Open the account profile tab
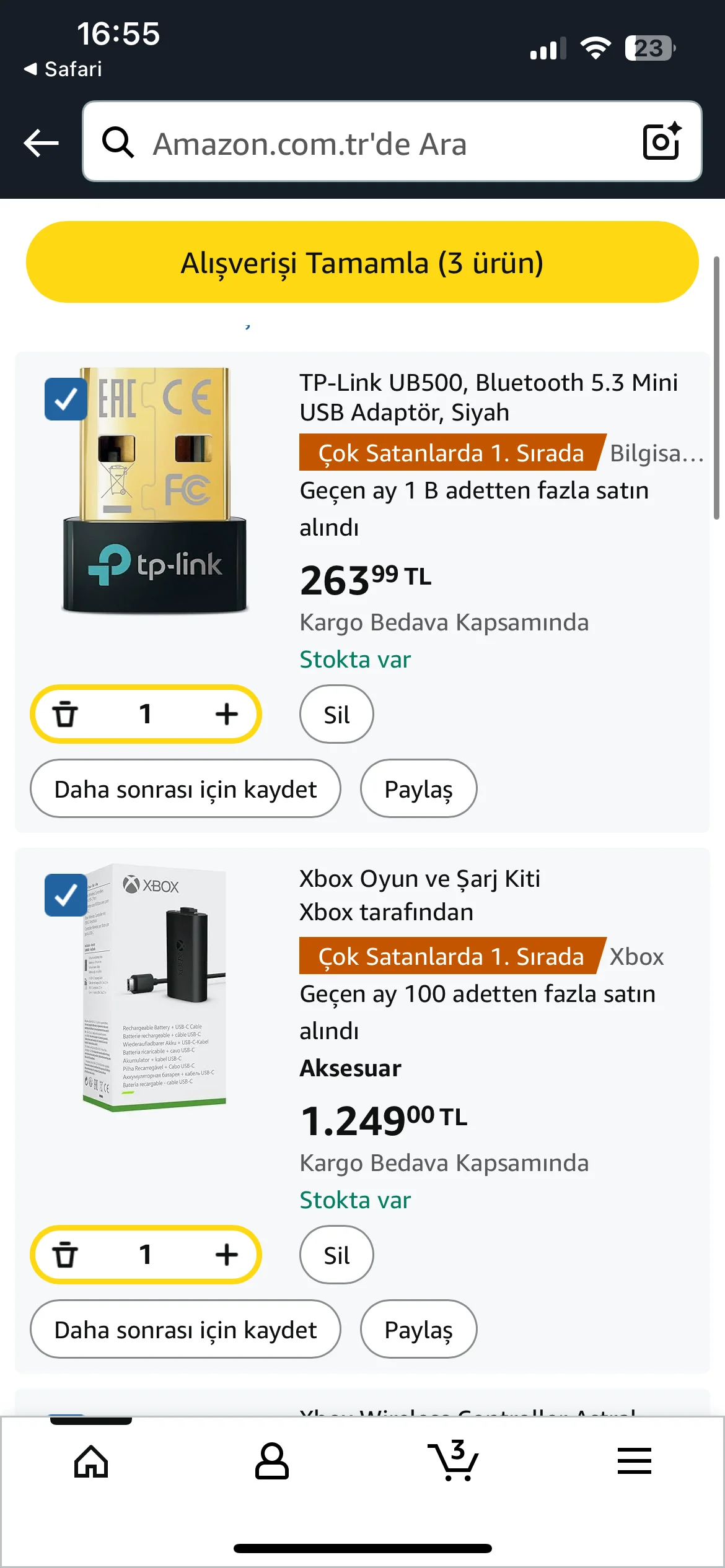This screenshot has height=1568, width=725. pyautogui.click(x=272, y=1461)
